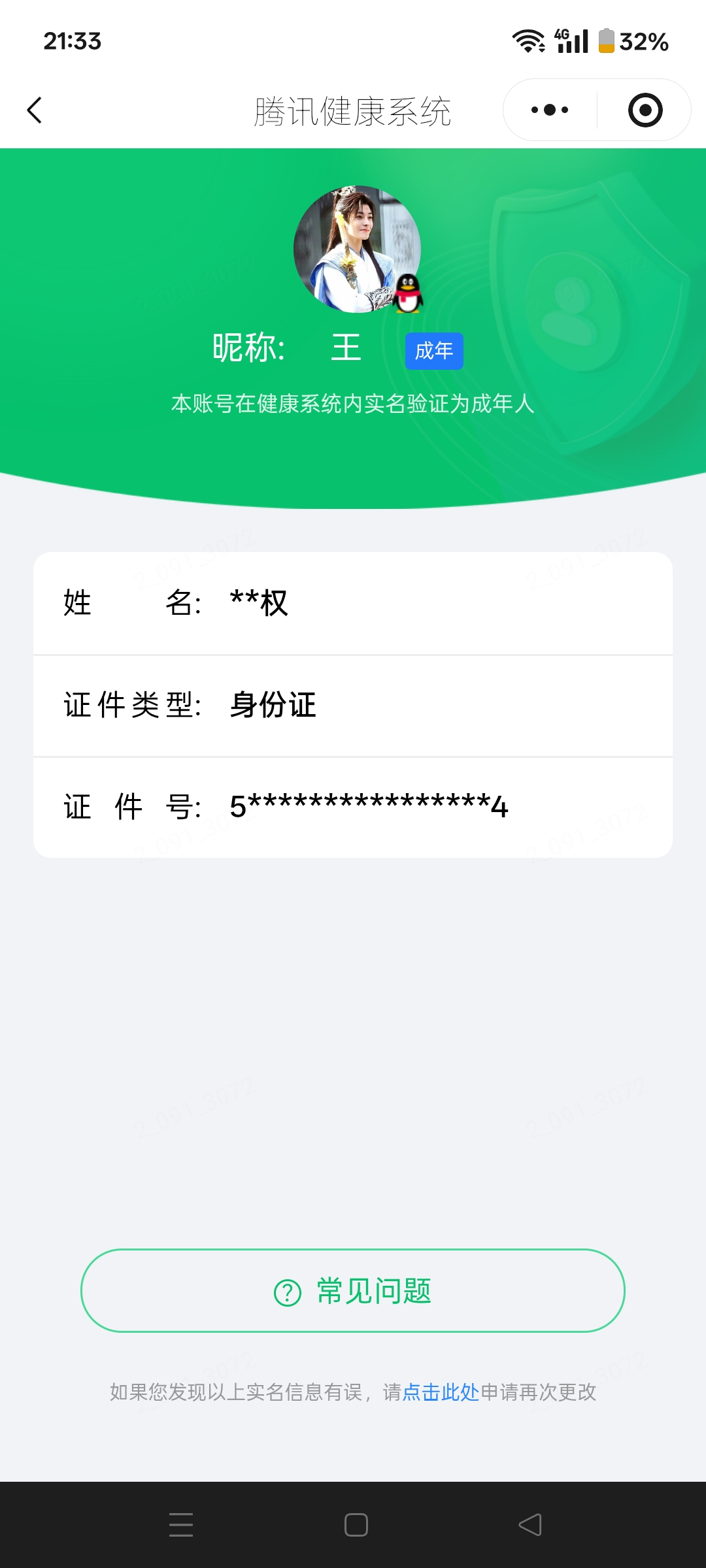Screen dimensions: 706x1568
Task: Tap the 点击此处 link to request changes
Action: coord(441,1392)
